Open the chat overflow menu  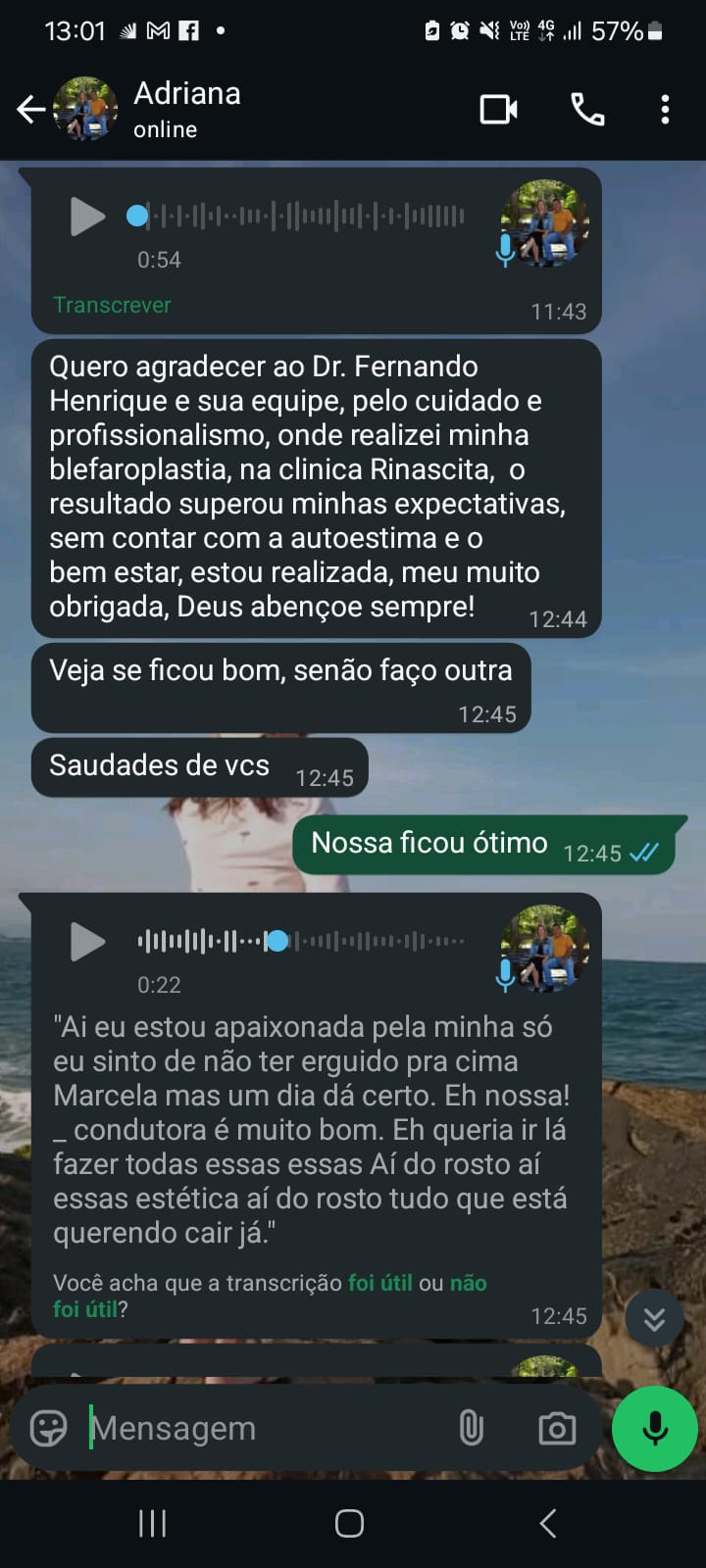pyautogui.click(x=665, y=109)
